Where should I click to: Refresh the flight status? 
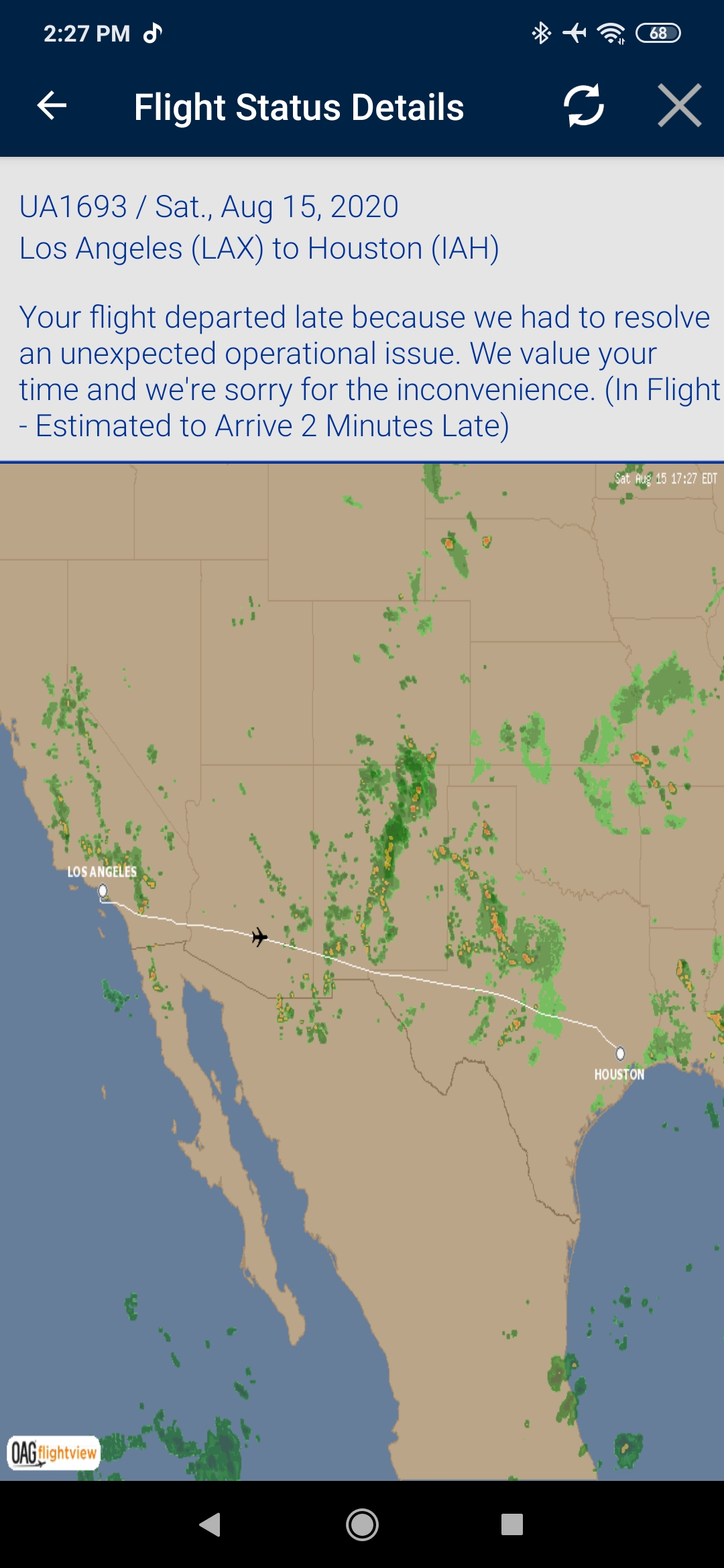(x=583, y=106)
